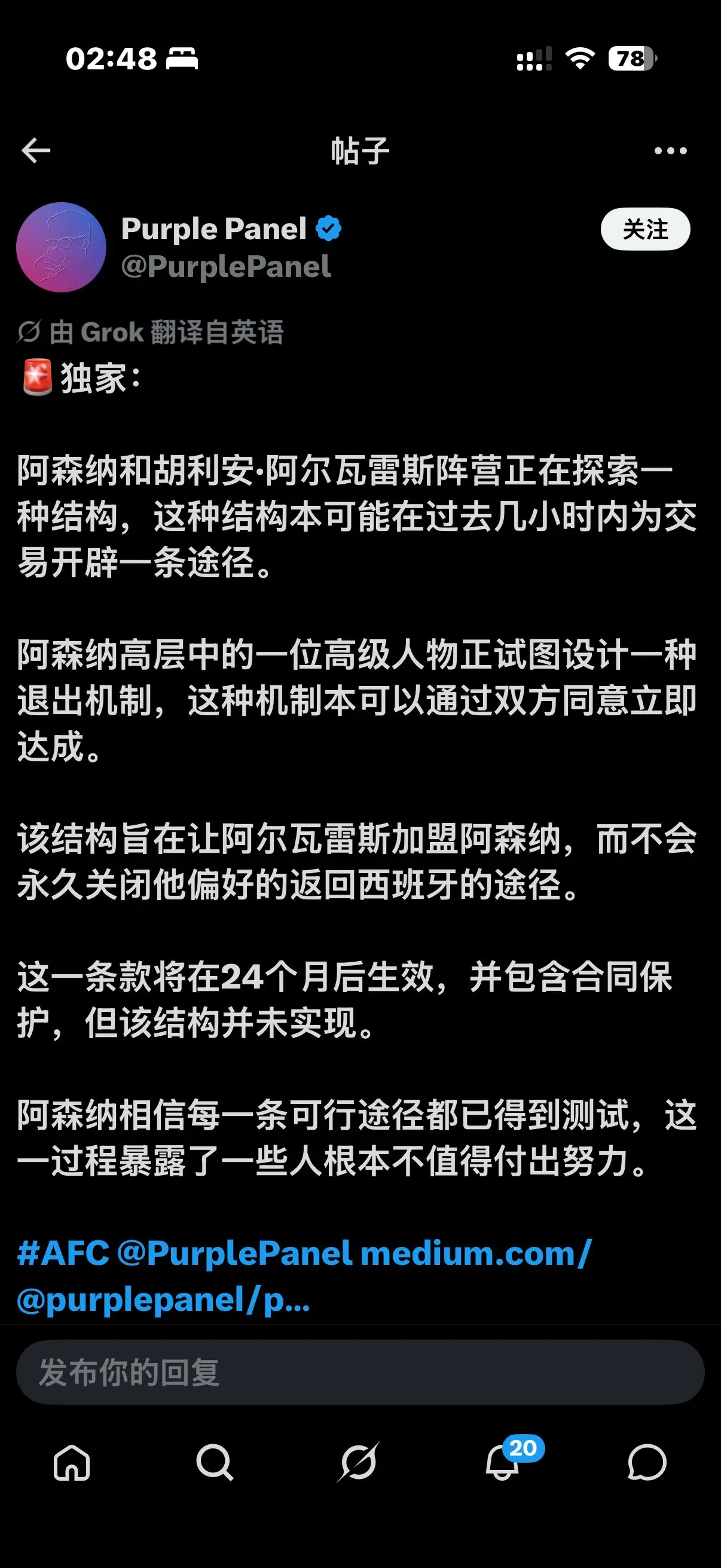Viewport: 721px width, 1568px height.
Task: Open the medium.com article link
Action: (304, 1277)
